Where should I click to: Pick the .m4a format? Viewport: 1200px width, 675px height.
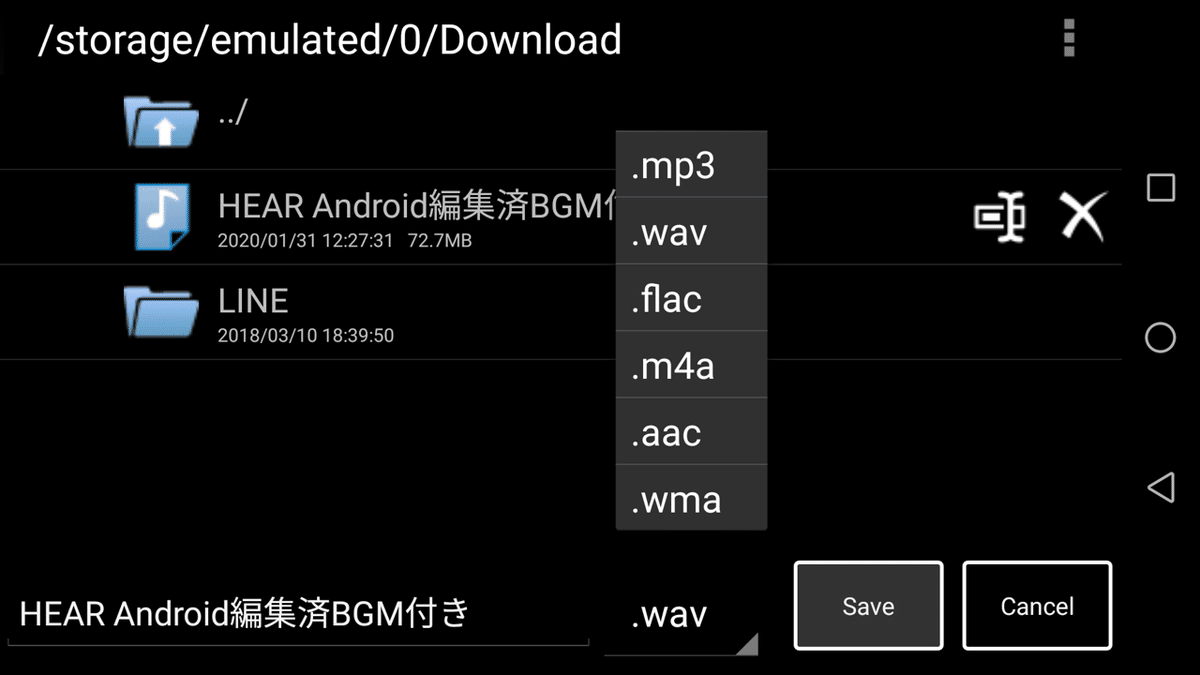click(691, 366)
